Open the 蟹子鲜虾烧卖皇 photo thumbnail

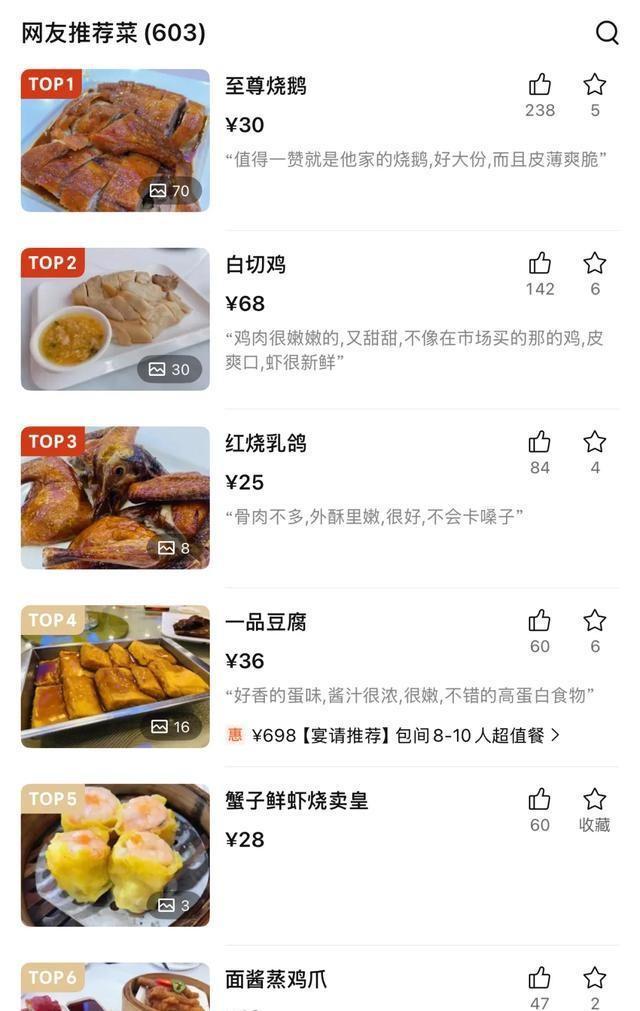115,855
